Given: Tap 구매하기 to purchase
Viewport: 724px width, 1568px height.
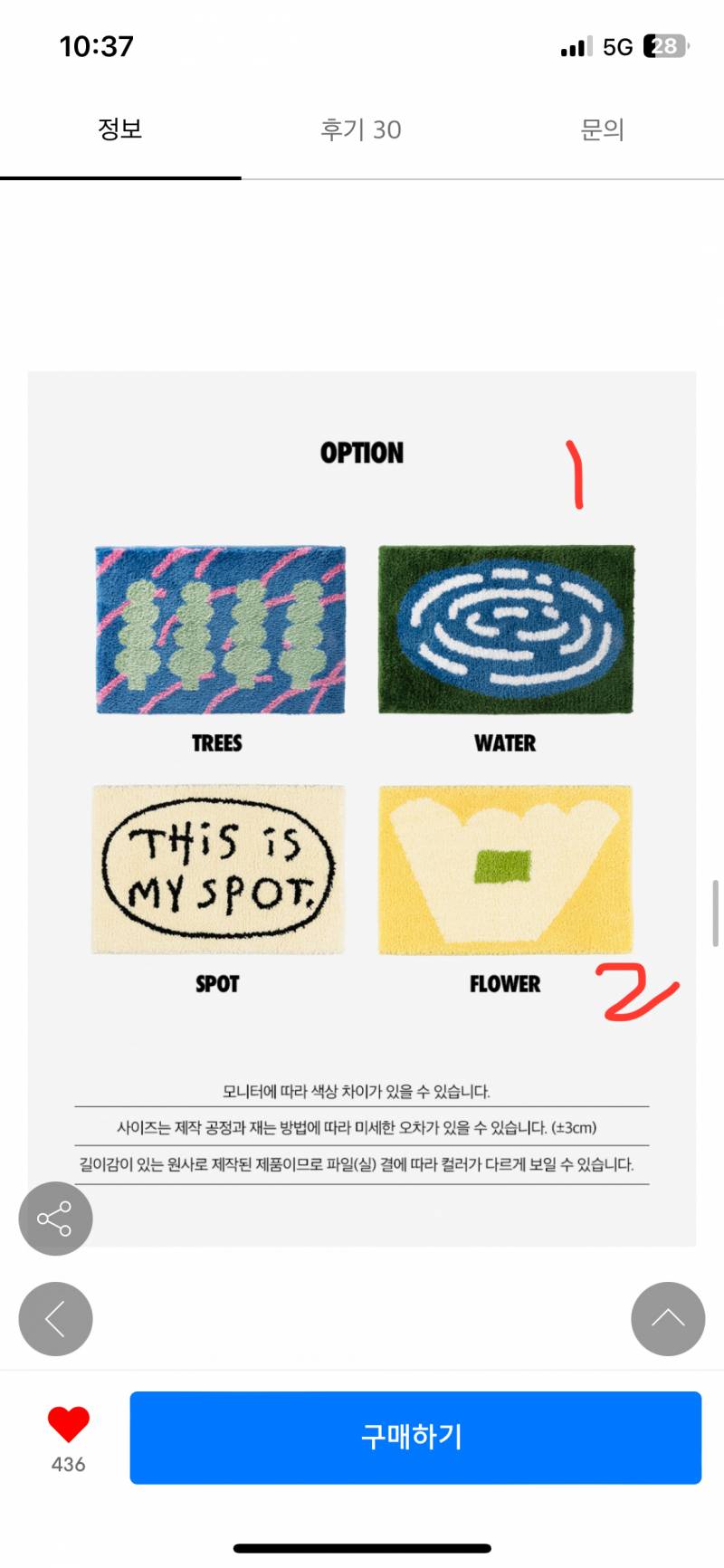Looking at the screenshot, I should [415, 1438].
